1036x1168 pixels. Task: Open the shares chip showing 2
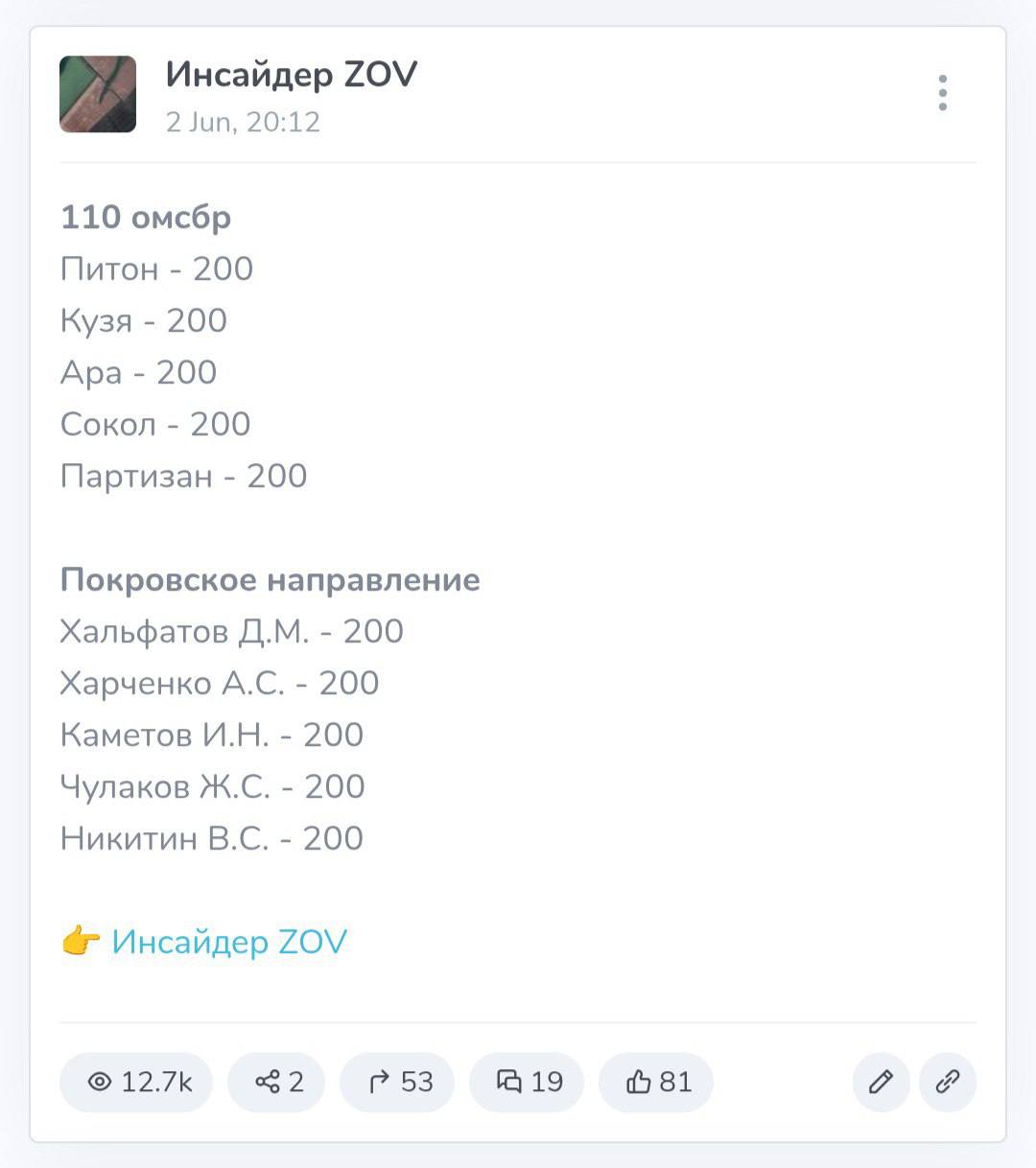pos(276,1082)
